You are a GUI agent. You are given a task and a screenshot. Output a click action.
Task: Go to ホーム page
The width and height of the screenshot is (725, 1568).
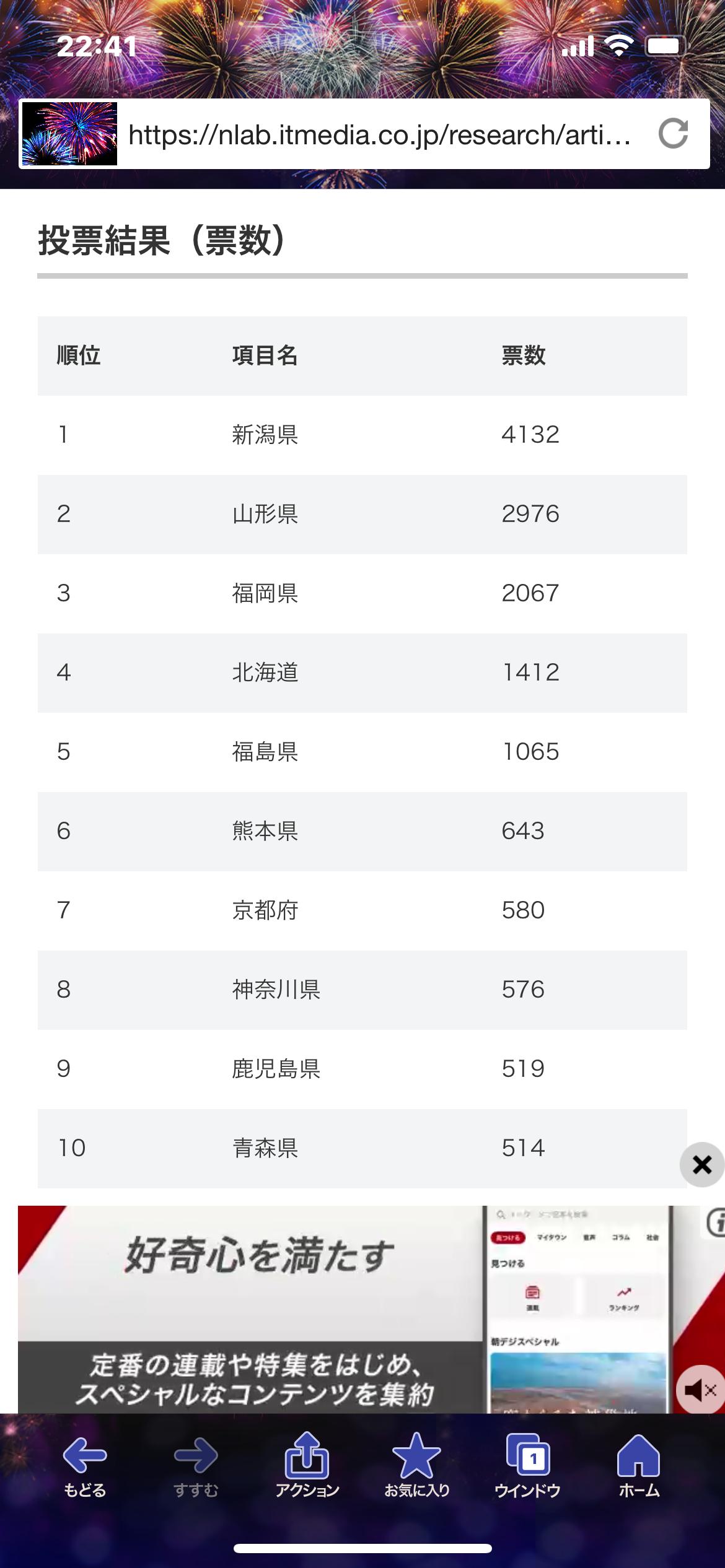coord(639,1466)
